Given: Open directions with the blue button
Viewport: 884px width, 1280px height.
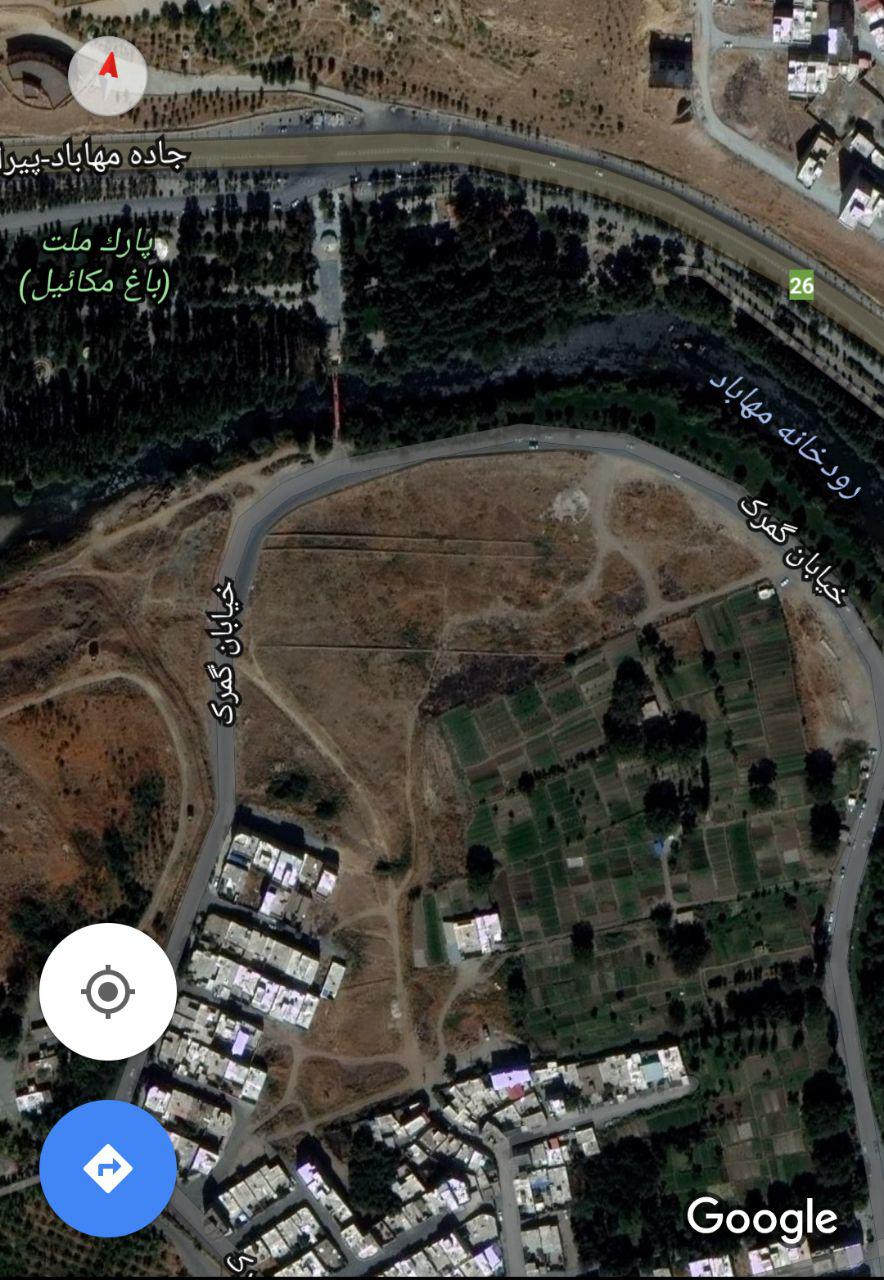Looking at the screenshot, I should point(108,1168).
